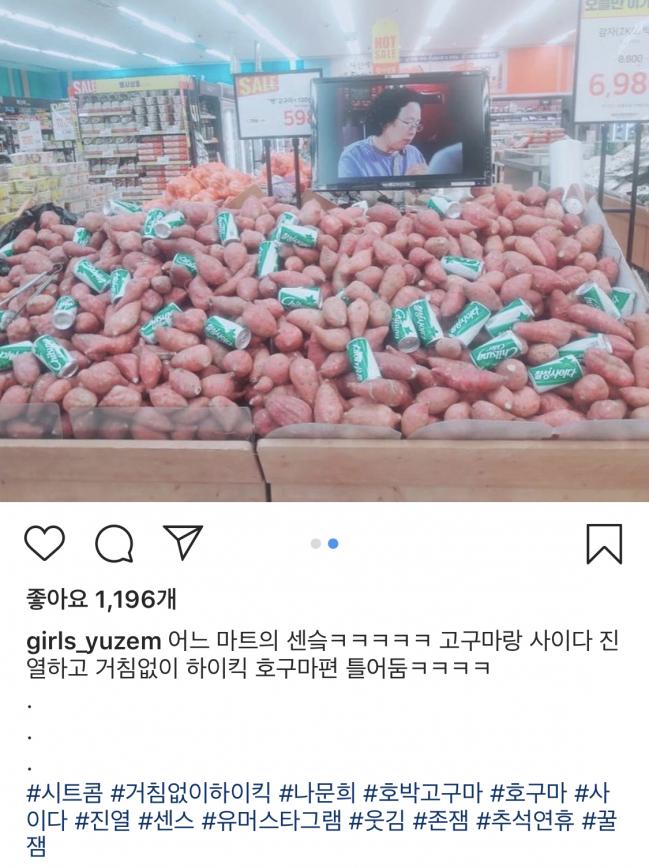649x868 pixels.
Task: Open hashtag #거침없이하이킥
Action: [x=190, y=795]
